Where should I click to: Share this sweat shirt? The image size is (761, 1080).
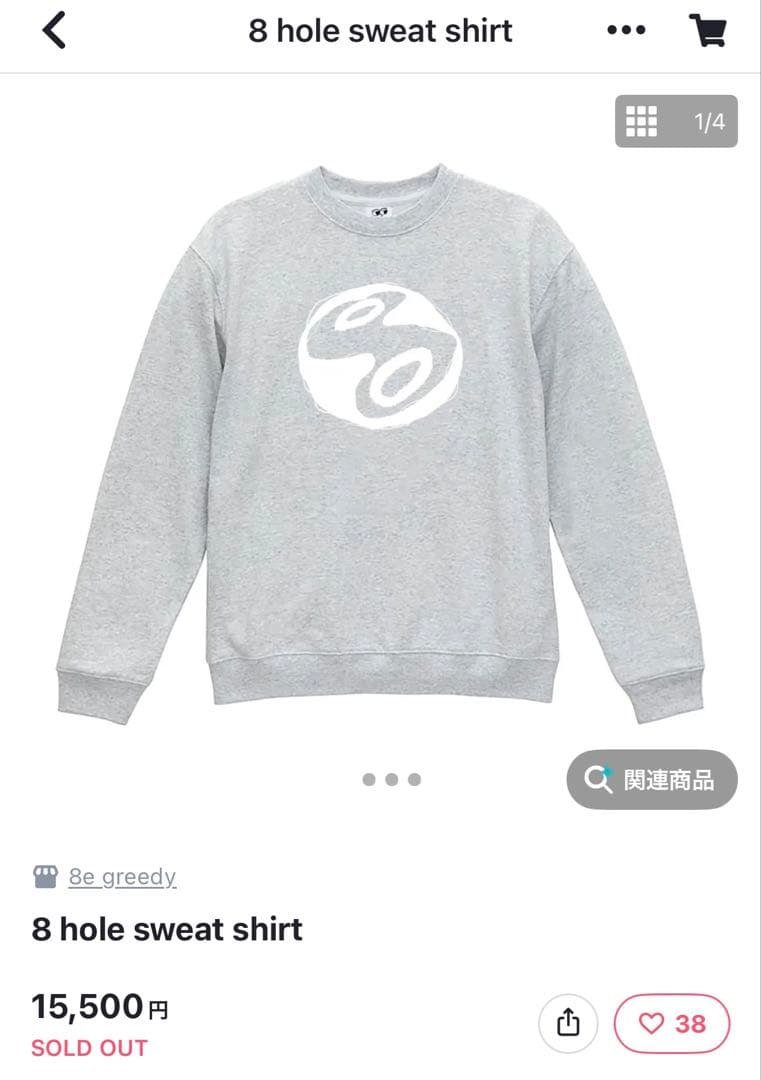pos(567,1023)
